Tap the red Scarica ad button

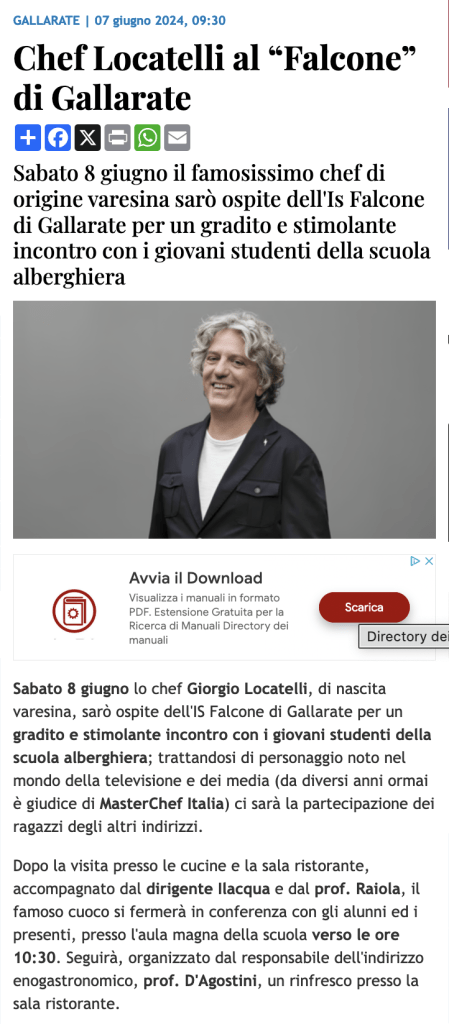coord(364,607)
